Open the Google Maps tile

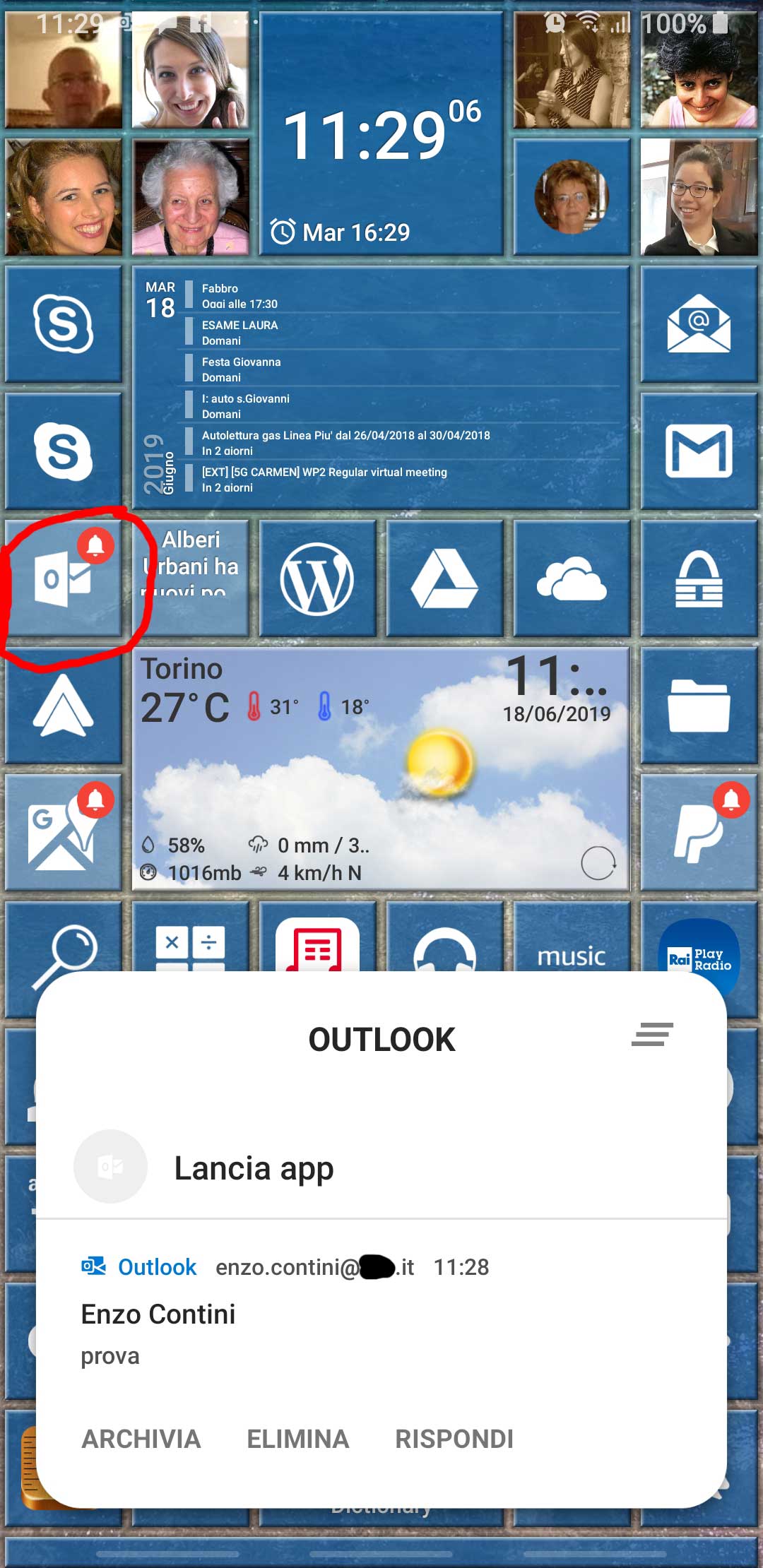64,833
